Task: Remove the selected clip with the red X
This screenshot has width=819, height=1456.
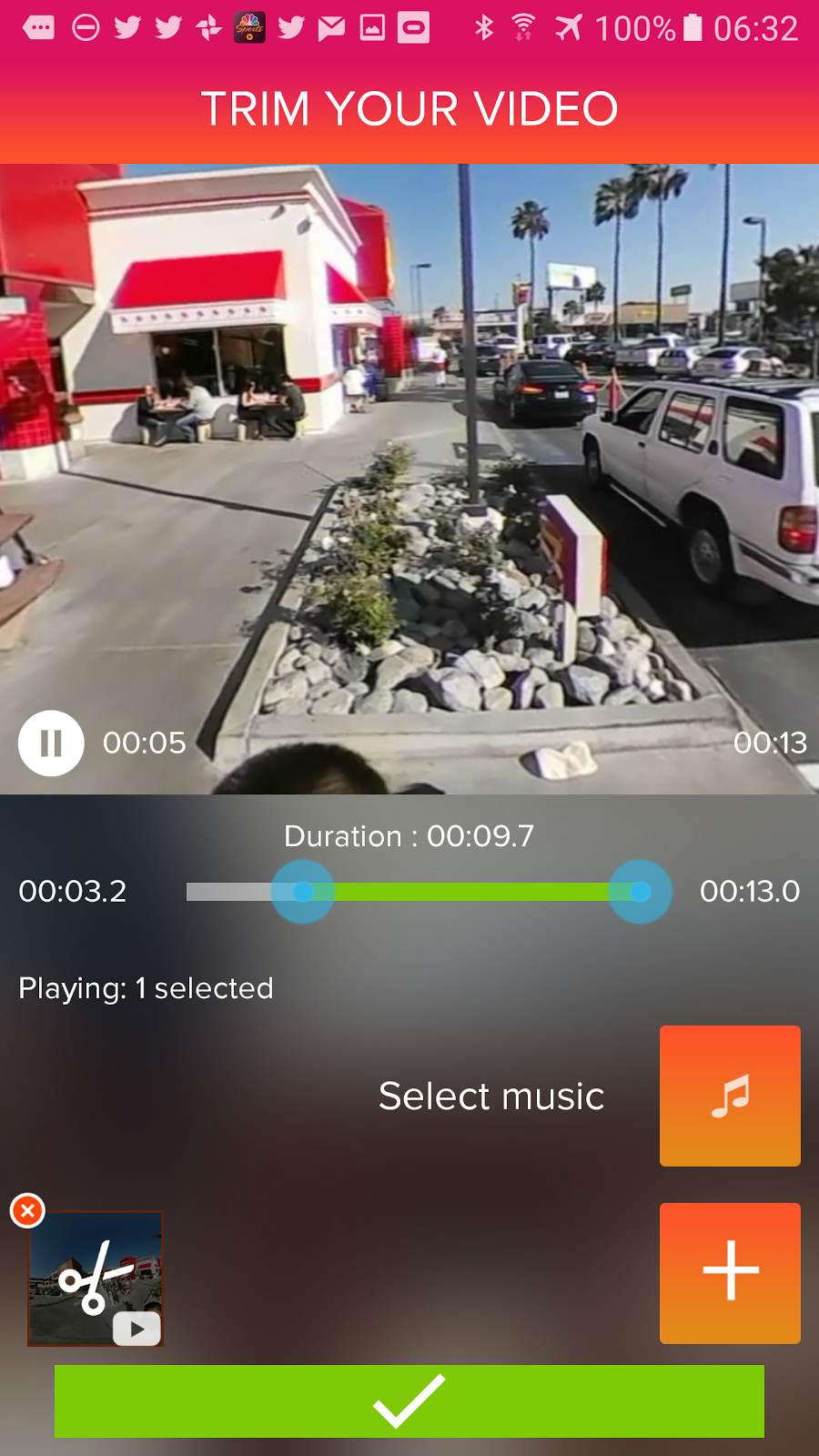Action: tap(27, 1210)
